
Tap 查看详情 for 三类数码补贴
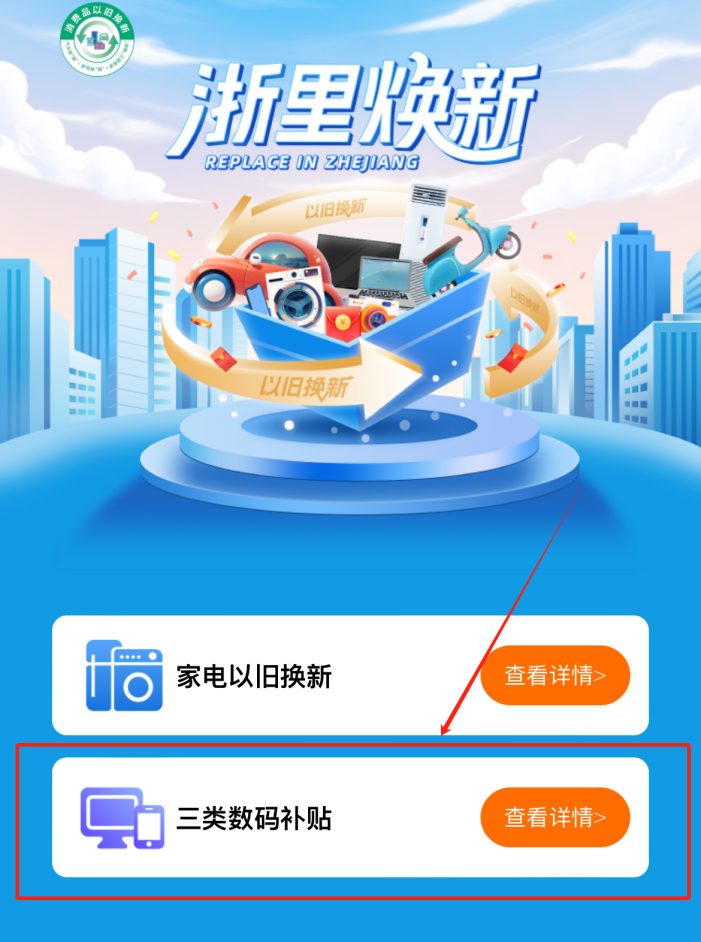[555, 817]
